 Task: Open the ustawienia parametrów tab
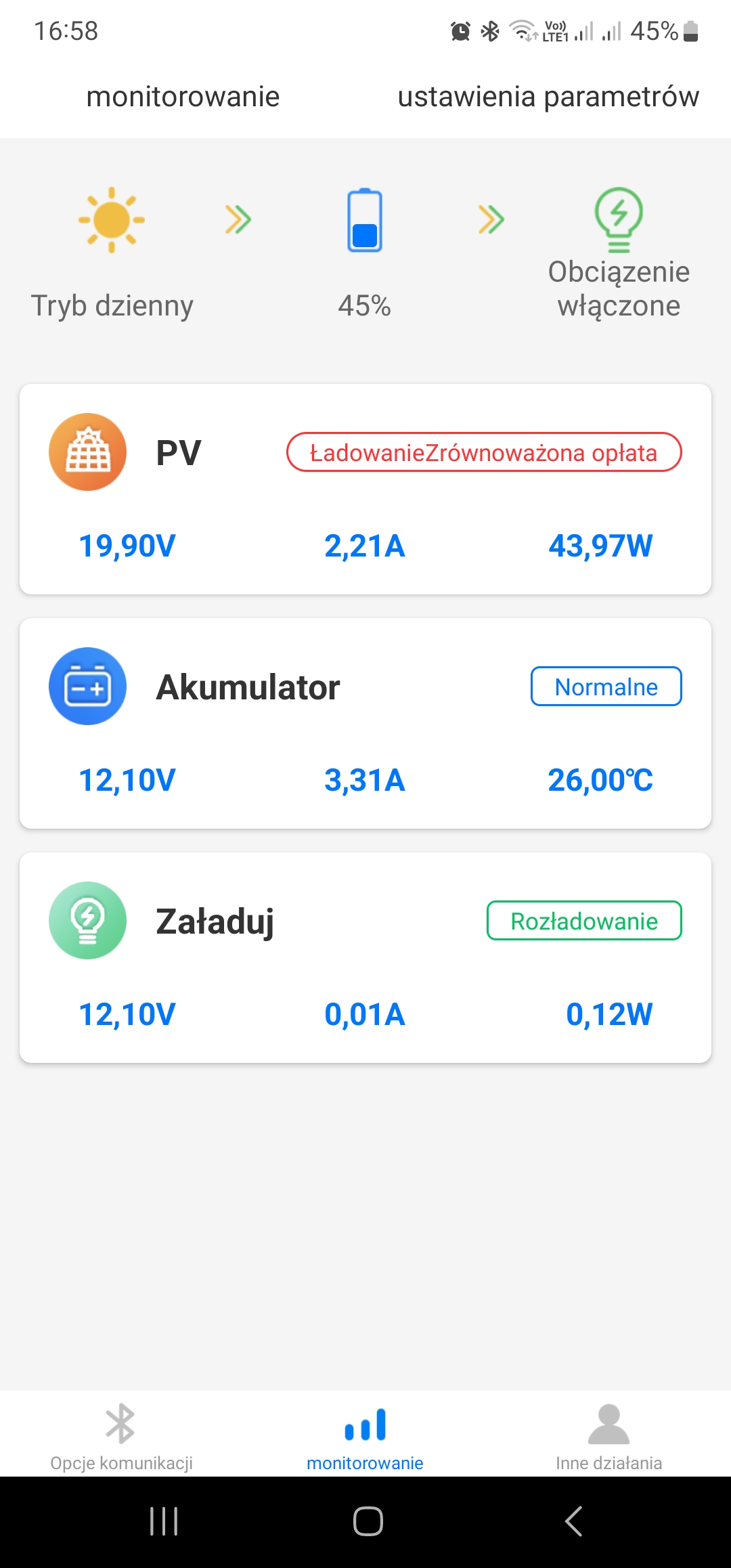[x=548, y=97]
